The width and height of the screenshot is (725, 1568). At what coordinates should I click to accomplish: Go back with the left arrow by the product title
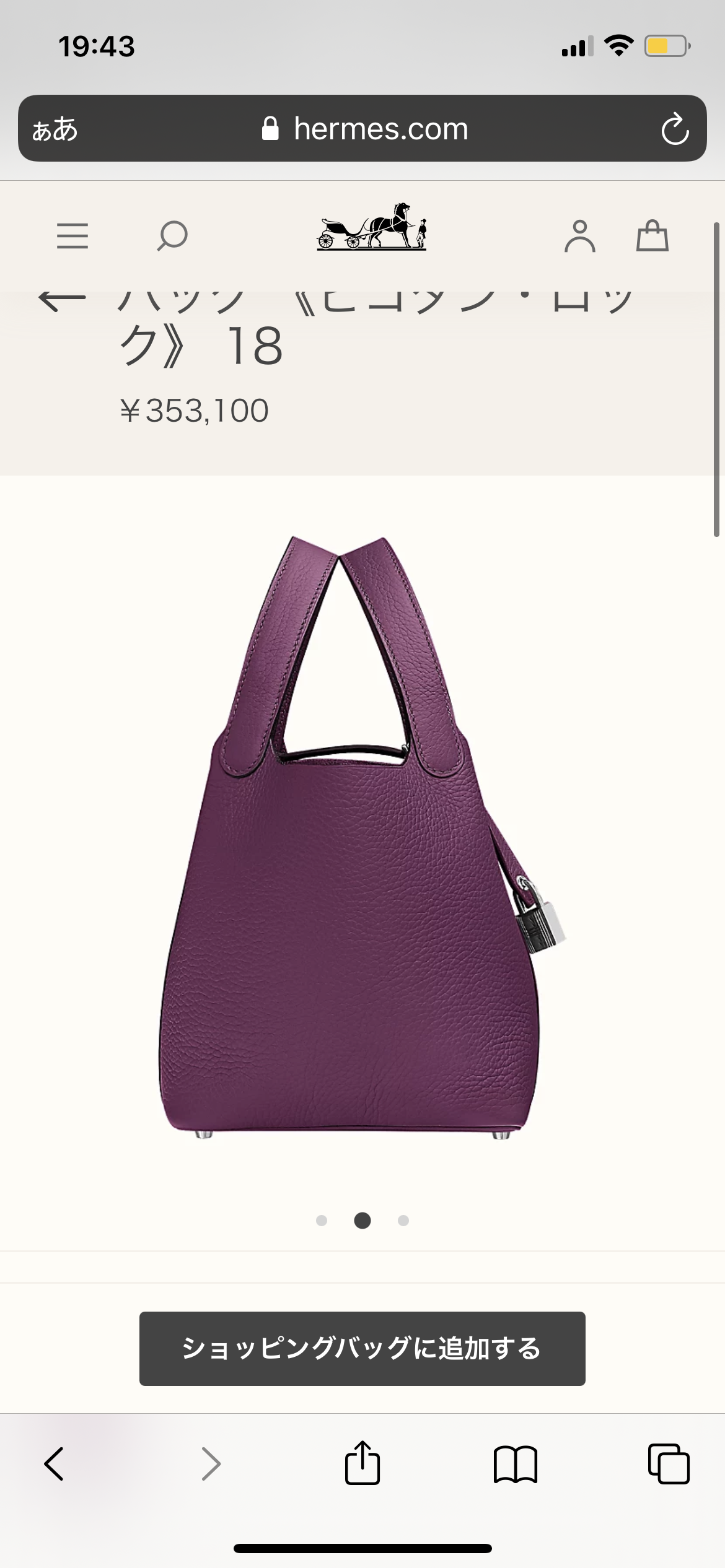[62, 300]
